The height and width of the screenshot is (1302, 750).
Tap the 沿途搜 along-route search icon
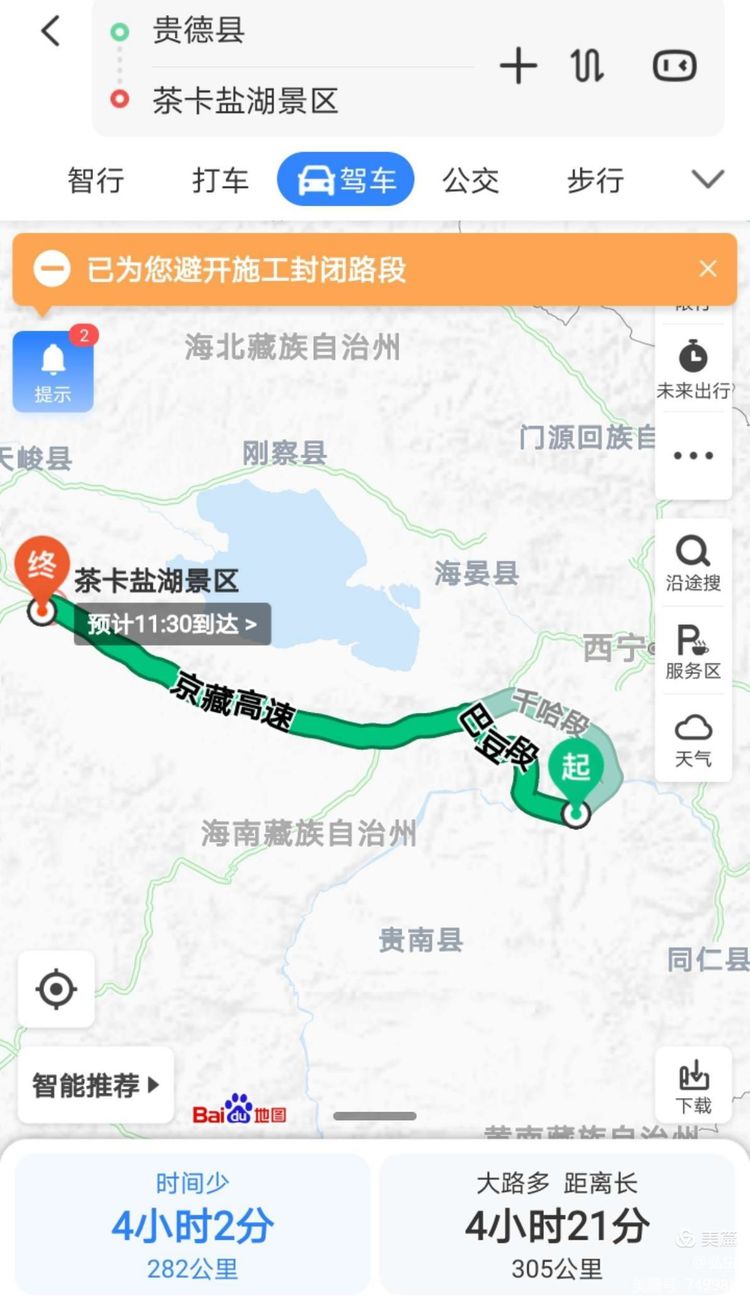(693, 563)
